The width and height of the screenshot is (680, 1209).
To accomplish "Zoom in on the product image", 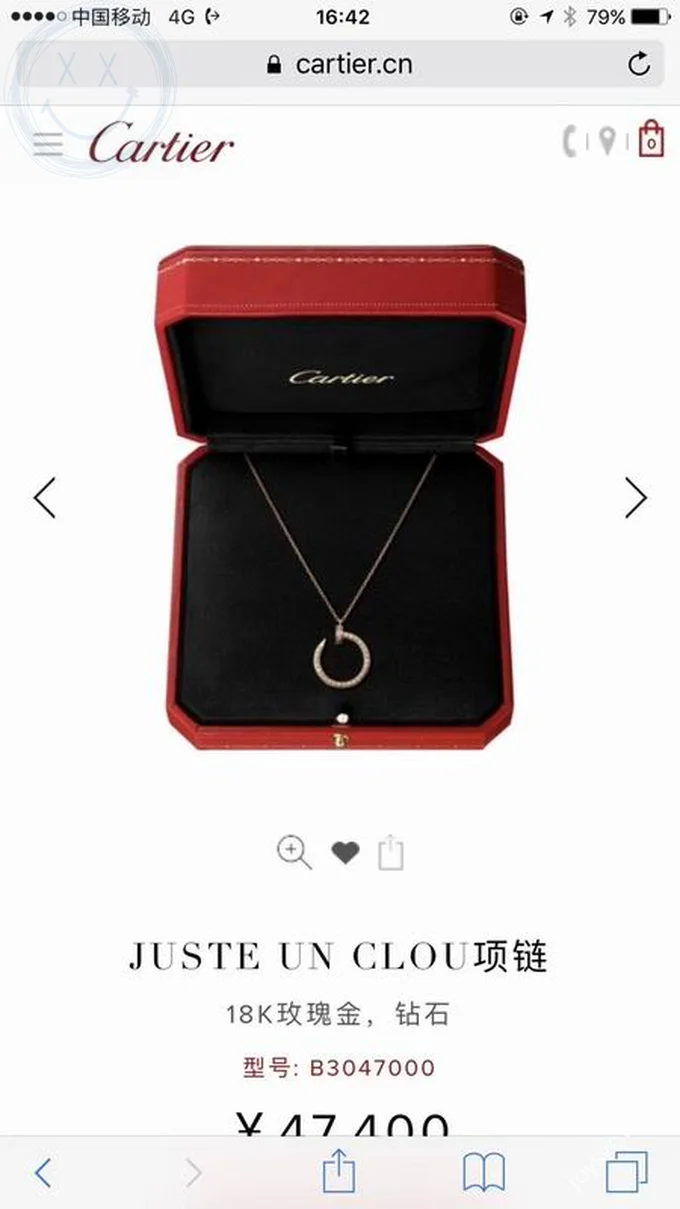I will pos(294,853).
